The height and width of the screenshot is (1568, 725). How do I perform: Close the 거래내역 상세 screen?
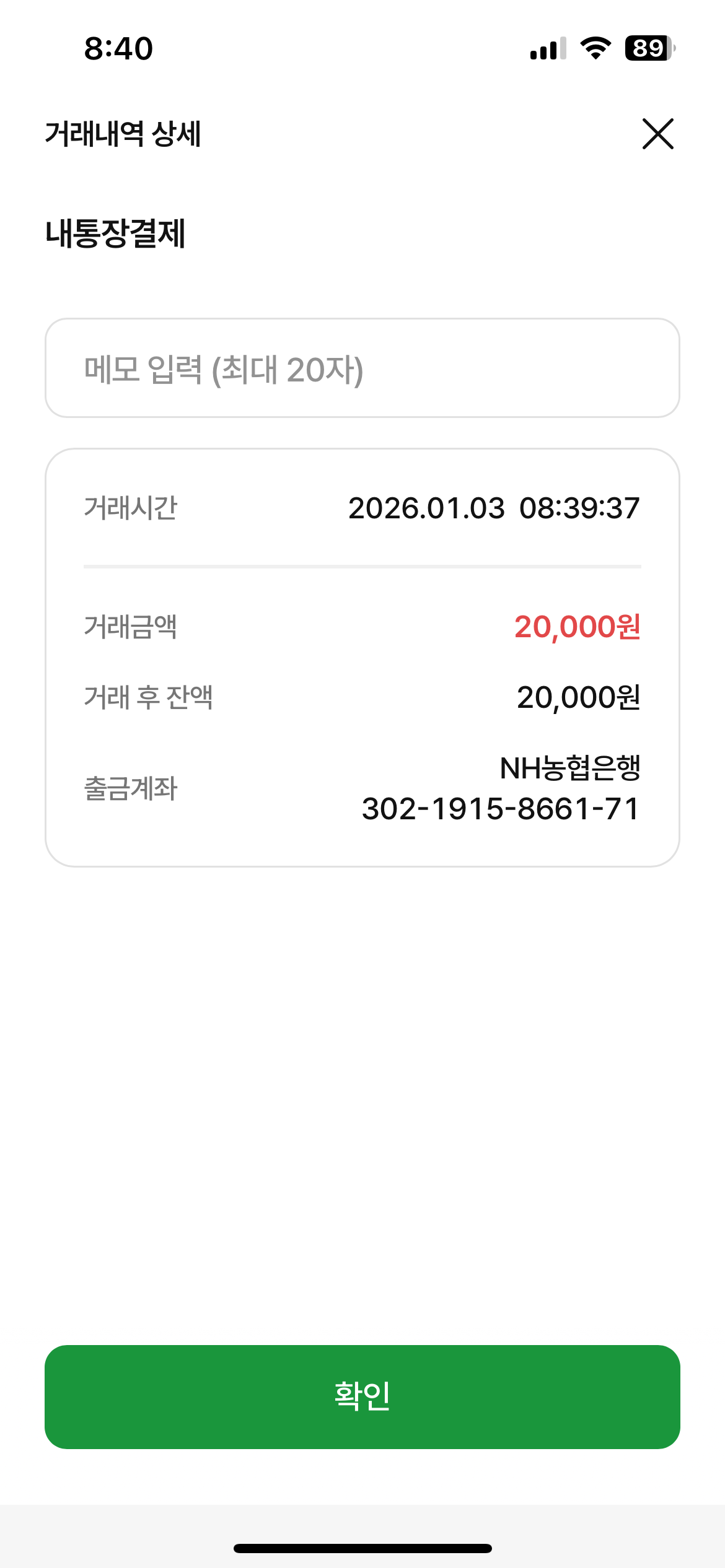(657, 134)
